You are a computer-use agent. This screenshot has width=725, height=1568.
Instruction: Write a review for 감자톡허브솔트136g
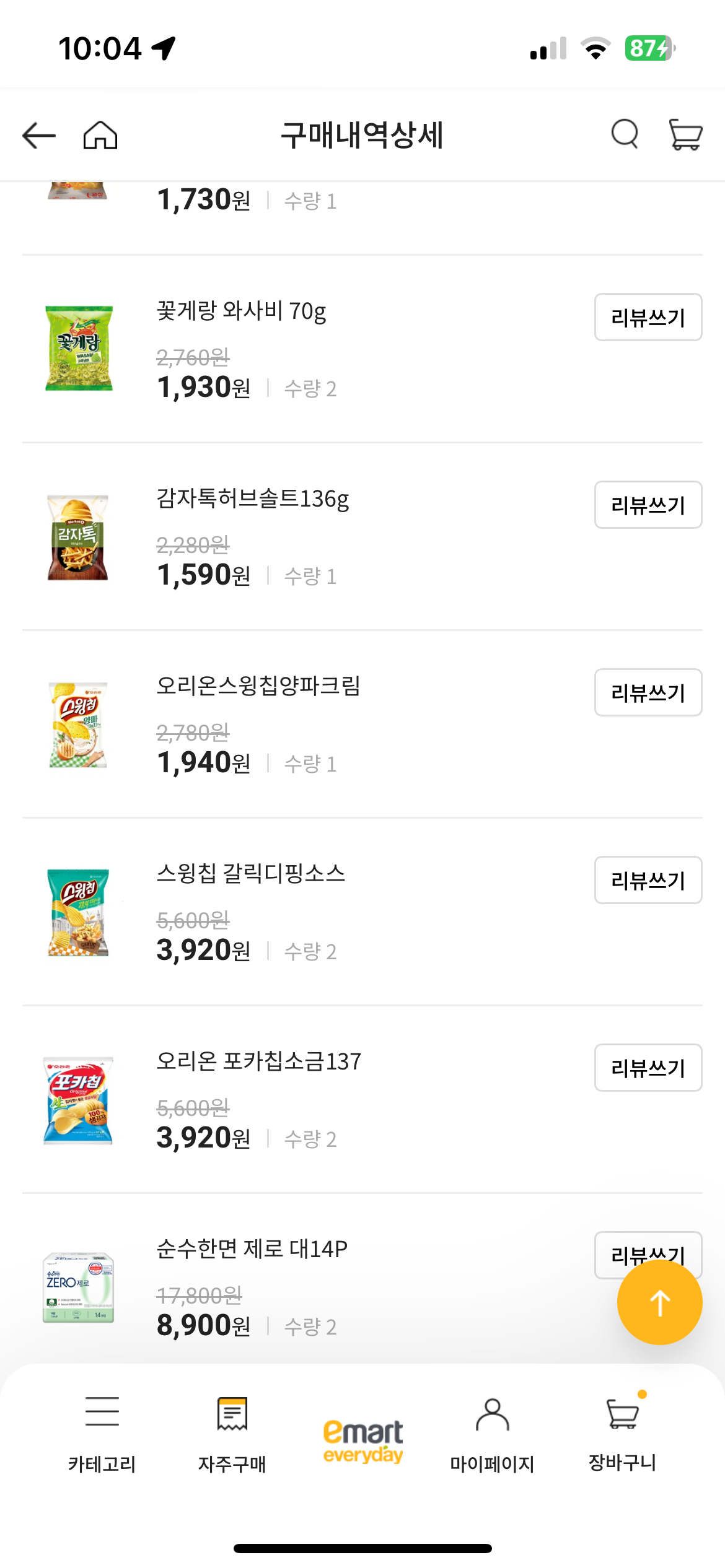tap(648, 505)
